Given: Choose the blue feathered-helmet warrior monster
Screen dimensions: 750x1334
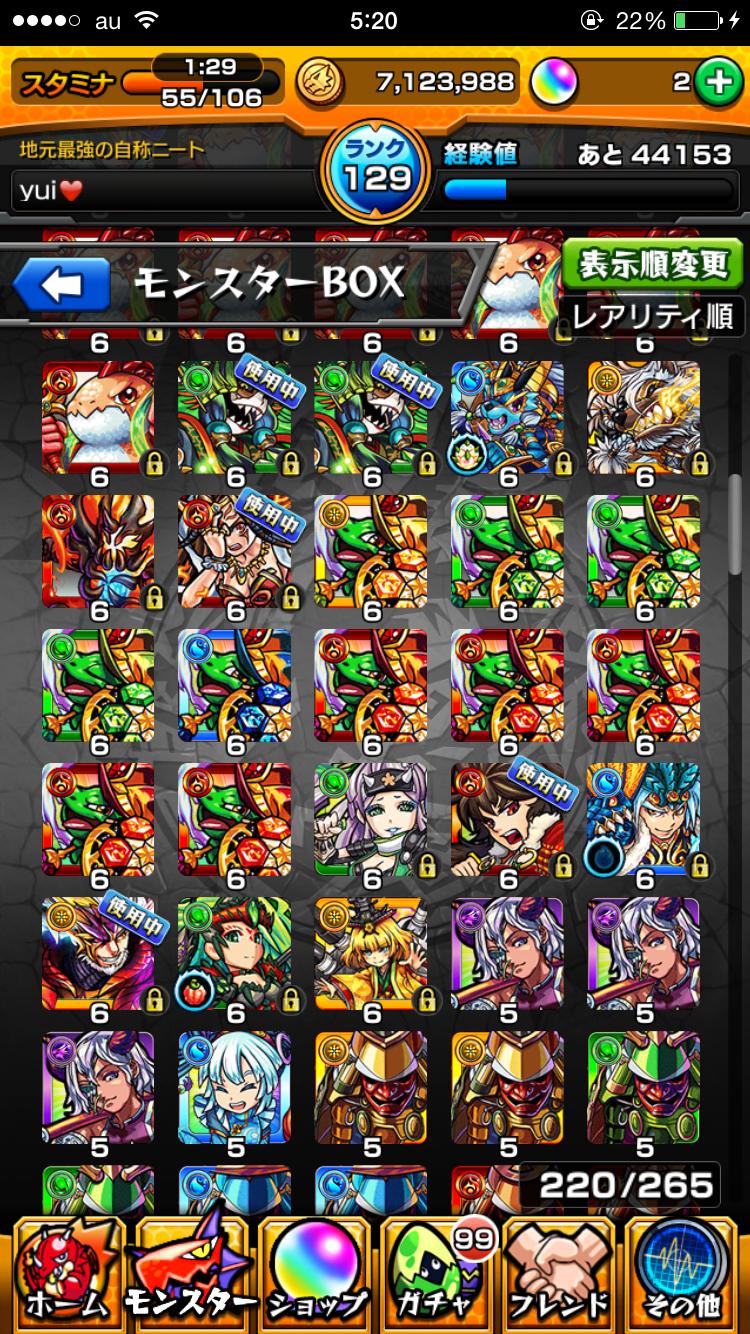Looking at the screenshot, I should [x=644, y=820].
